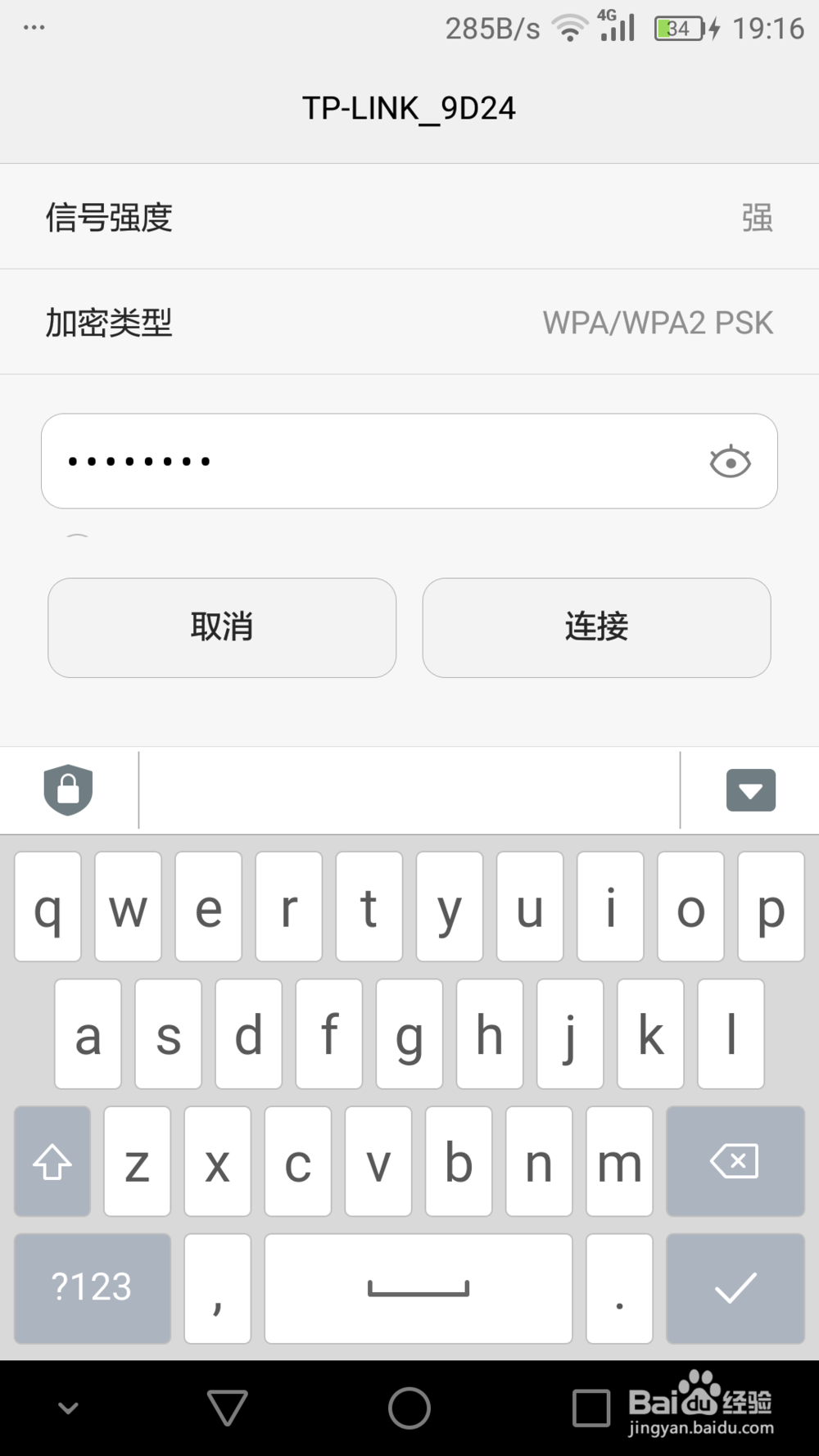Switch to symbols with the ?123 key

coord(91,1288)
